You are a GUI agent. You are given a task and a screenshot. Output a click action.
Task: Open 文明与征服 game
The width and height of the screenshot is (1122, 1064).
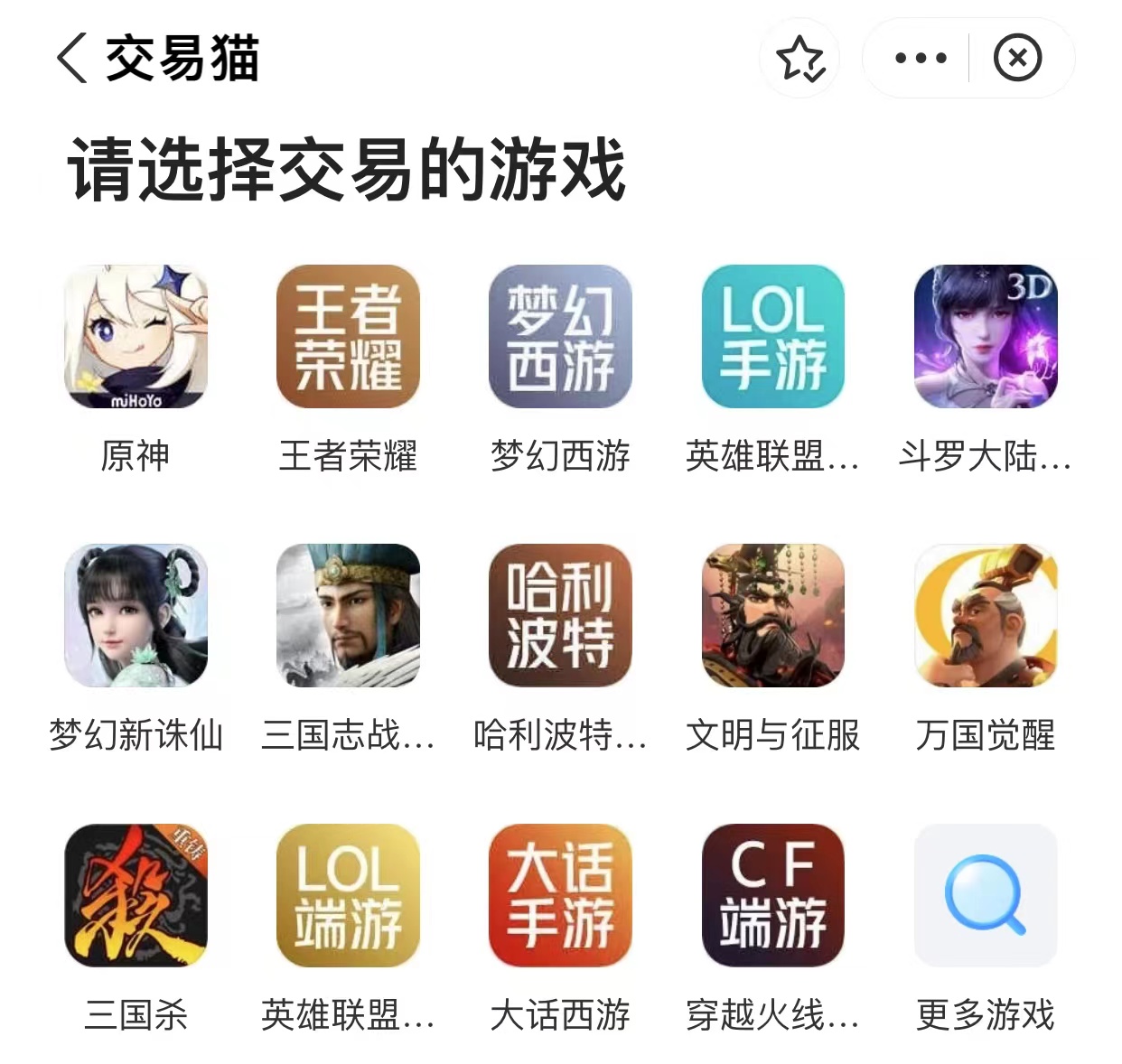click(x=773, y=615)
